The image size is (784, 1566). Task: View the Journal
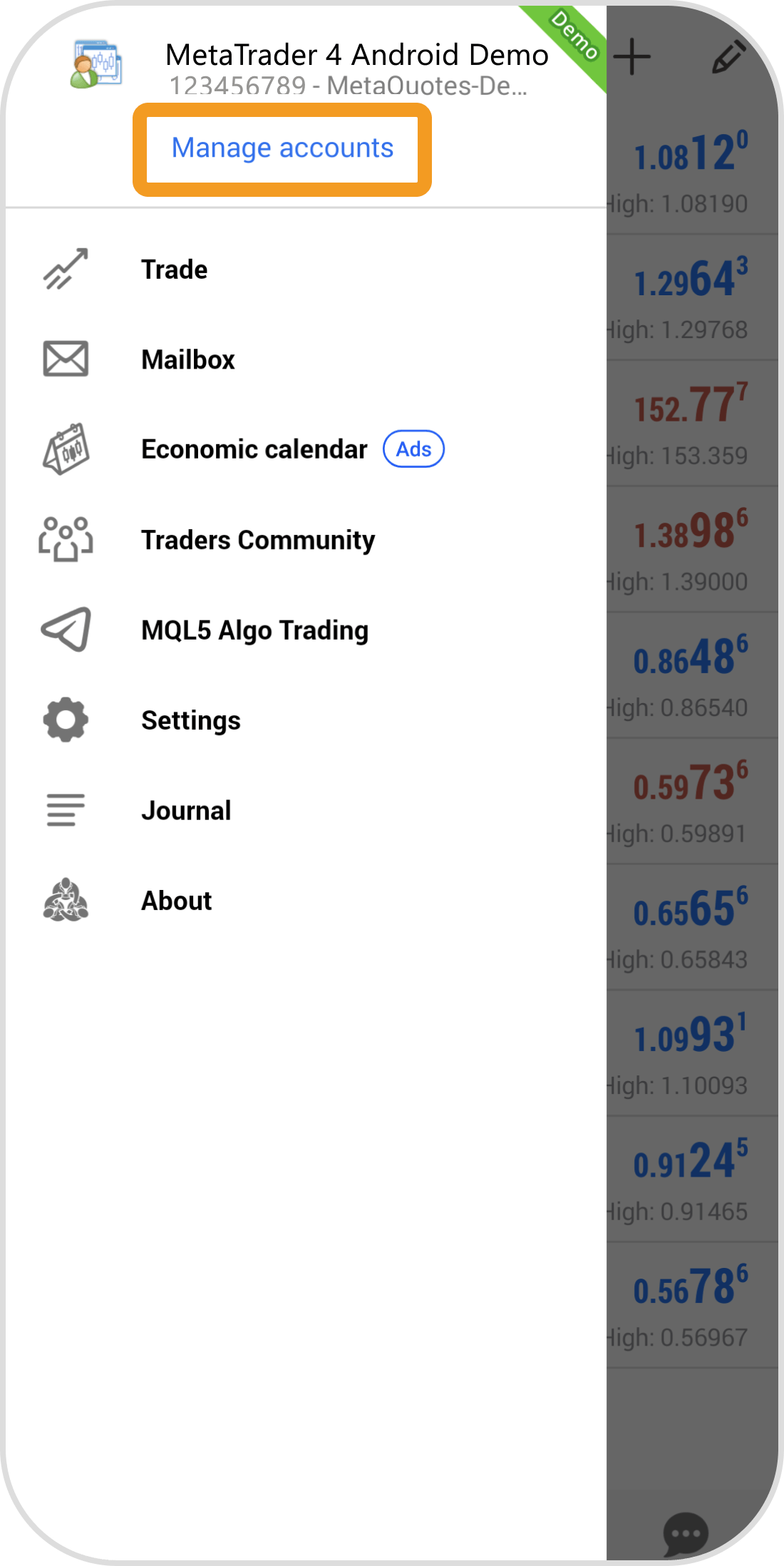pos(186,811)
